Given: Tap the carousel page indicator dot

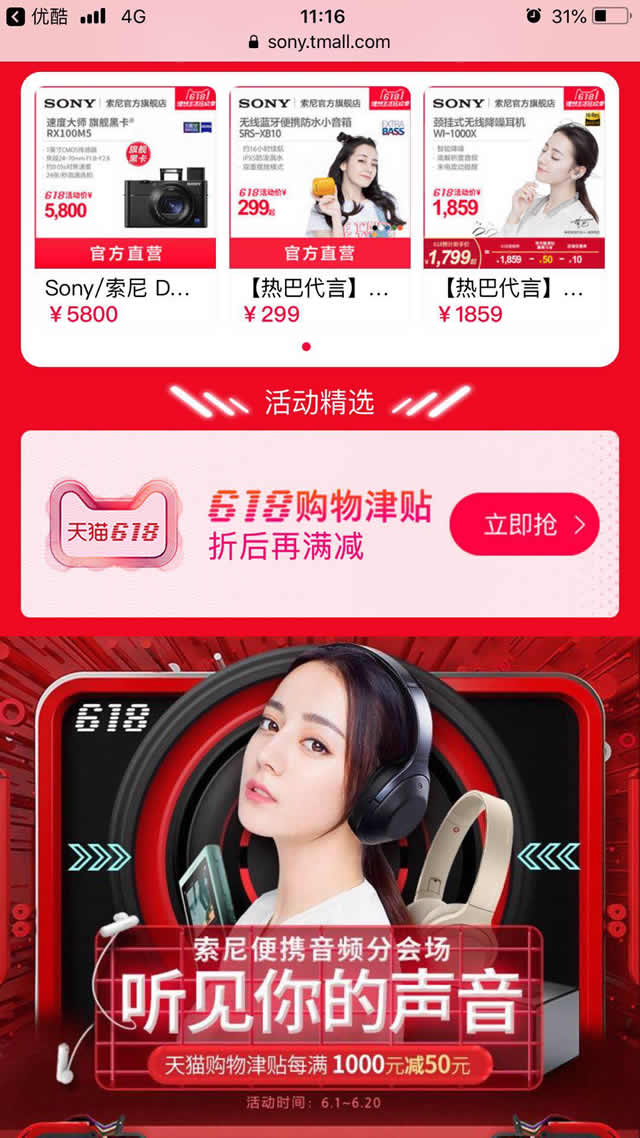Looking at the screenshot, I should 306,347.
